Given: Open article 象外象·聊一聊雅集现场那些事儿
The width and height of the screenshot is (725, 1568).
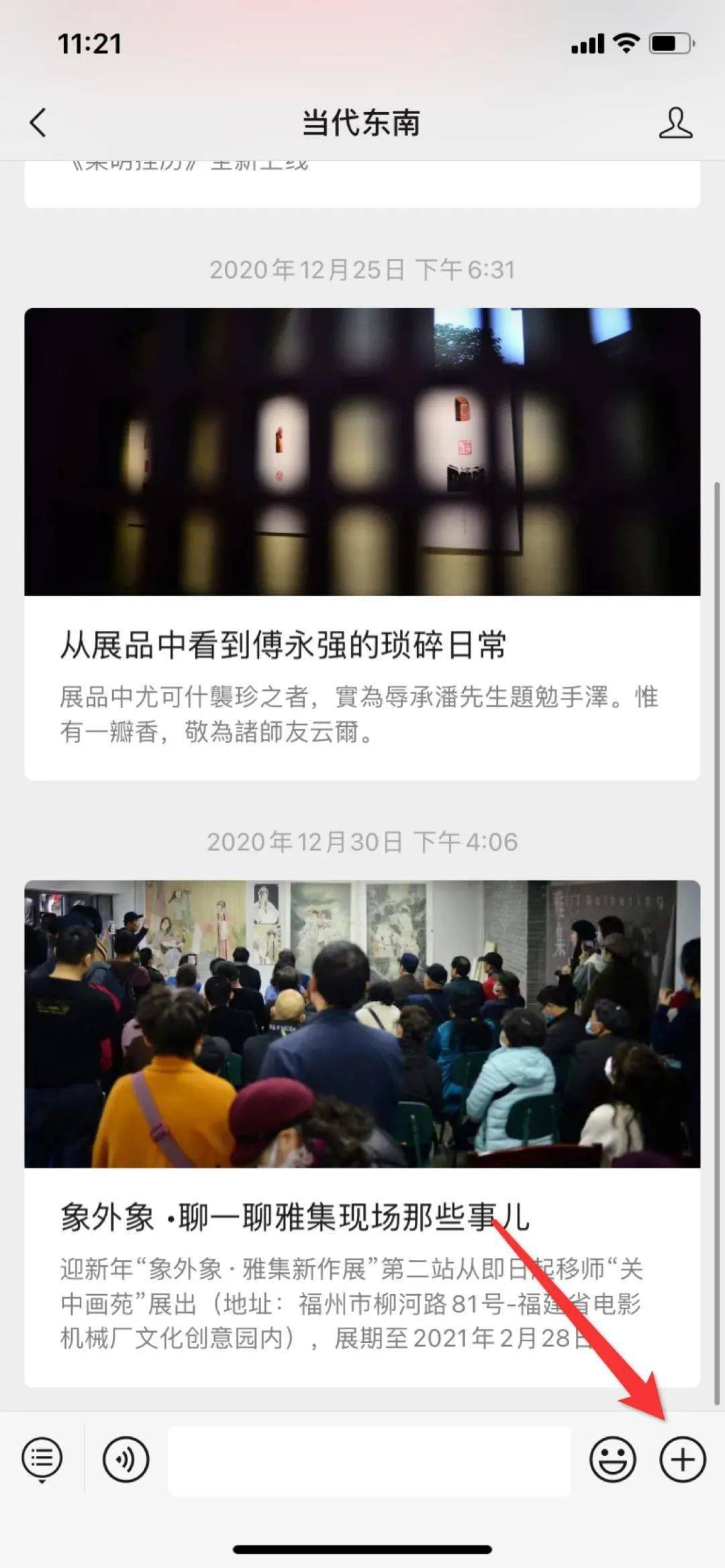Looking at the screenshot, I should point(362,1133).
